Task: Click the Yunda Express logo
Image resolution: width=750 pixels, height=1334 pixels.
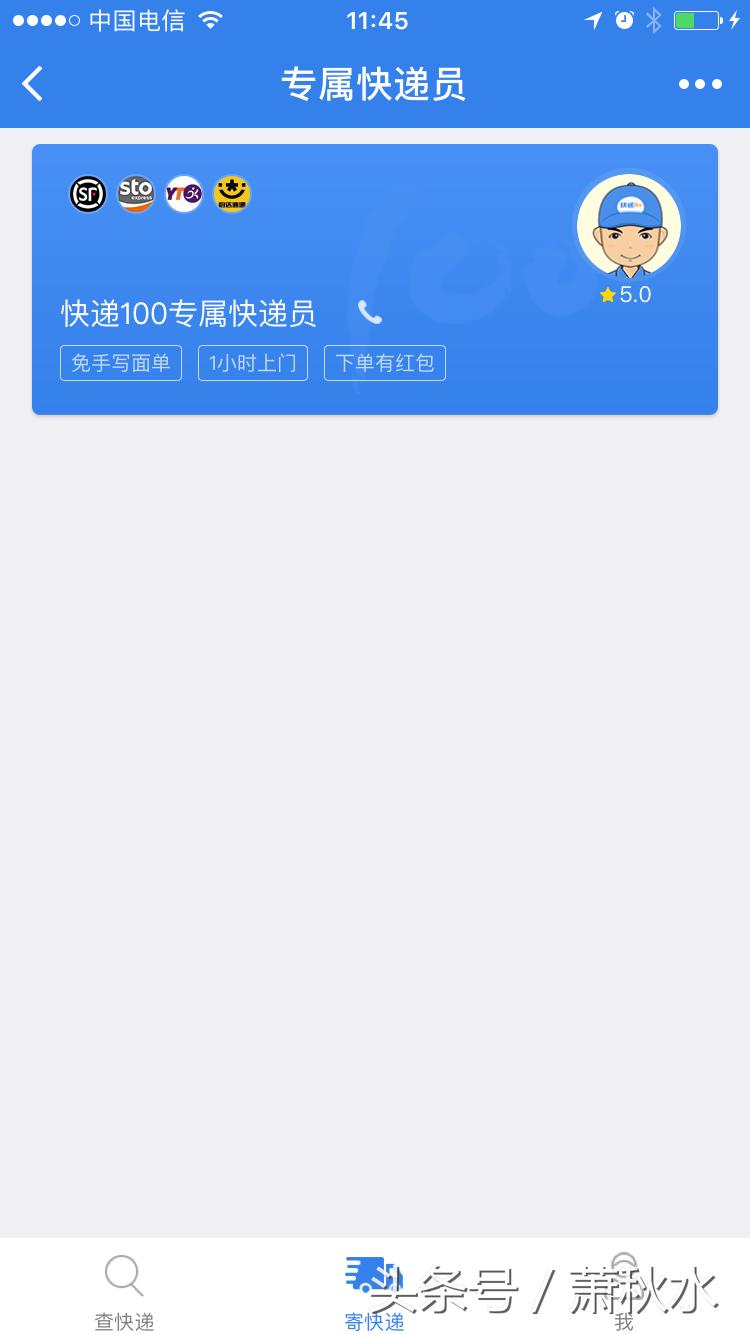Action: click(231, 193)
